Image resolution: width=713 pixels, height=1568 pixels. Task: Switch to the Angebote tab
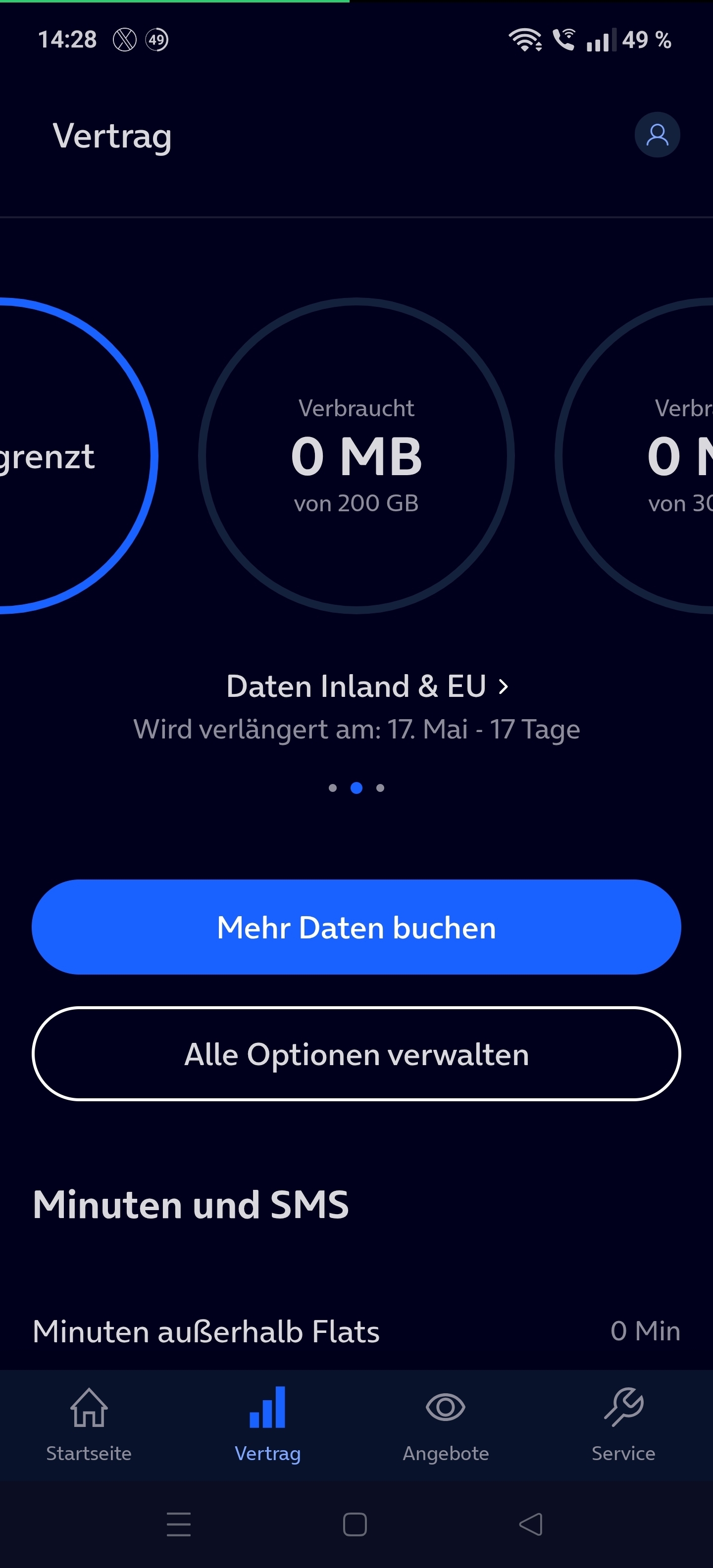[x=446, y=1425]
